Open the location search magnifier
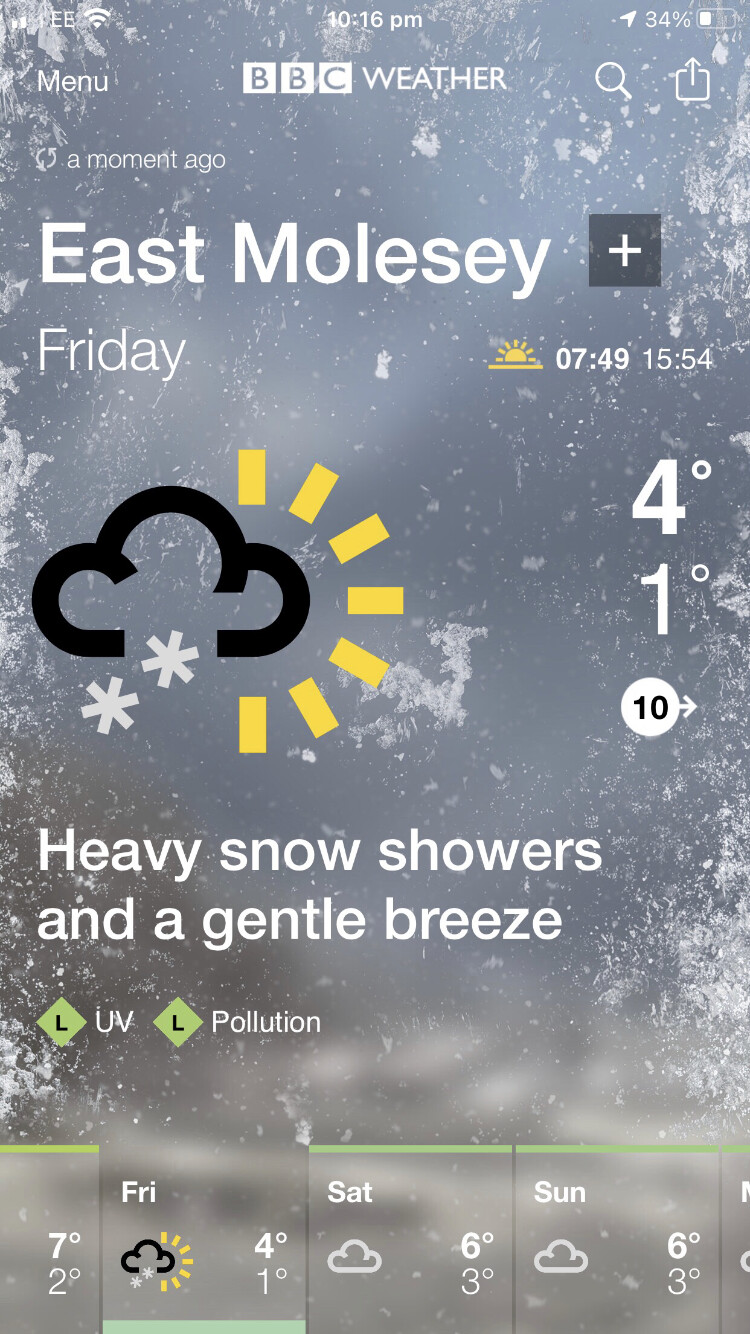Viewport: 750px width, 1334px height. (x=613, y=80)
